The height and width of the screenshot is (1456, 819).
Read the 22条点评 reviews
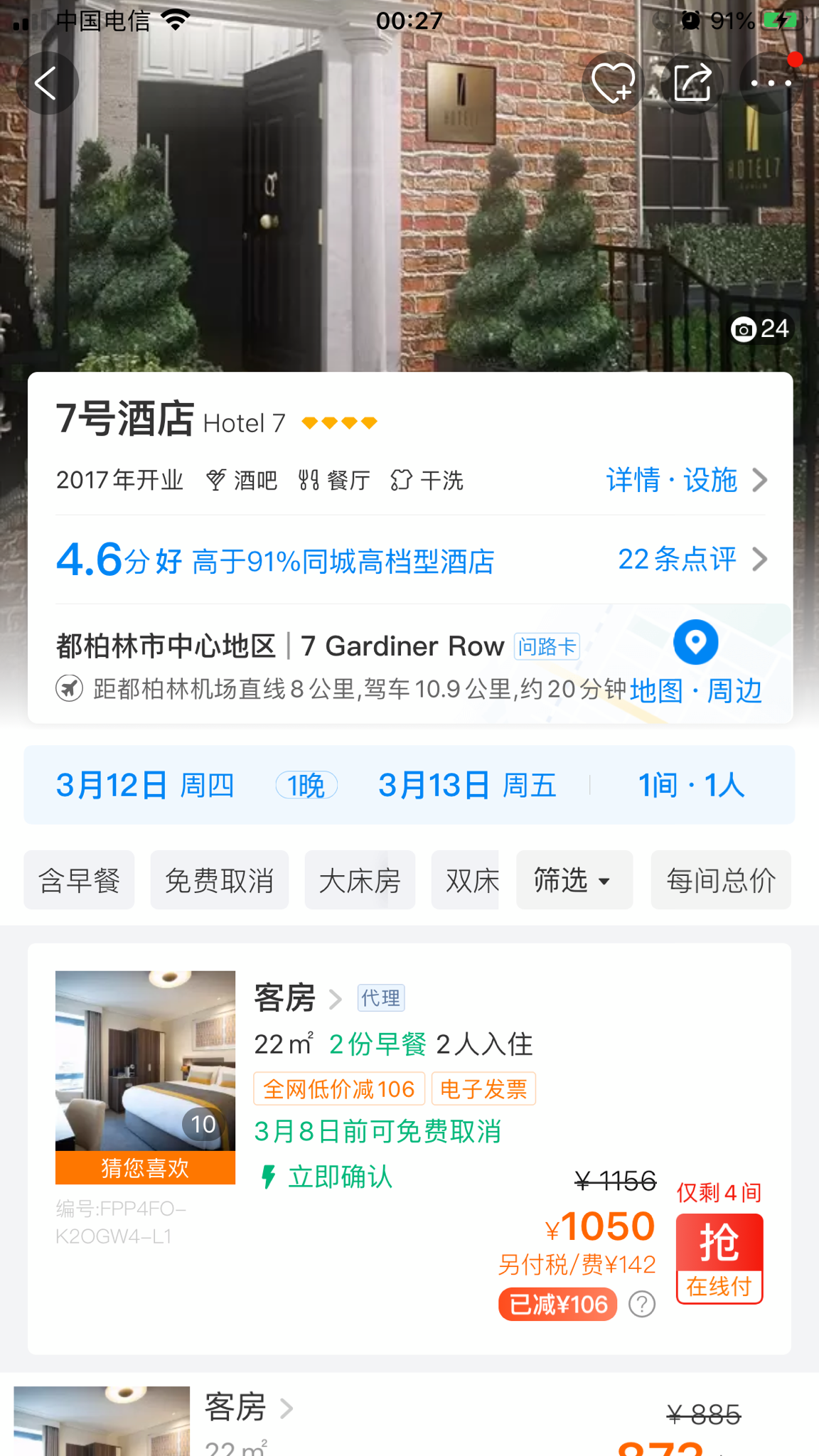[691, 560]
